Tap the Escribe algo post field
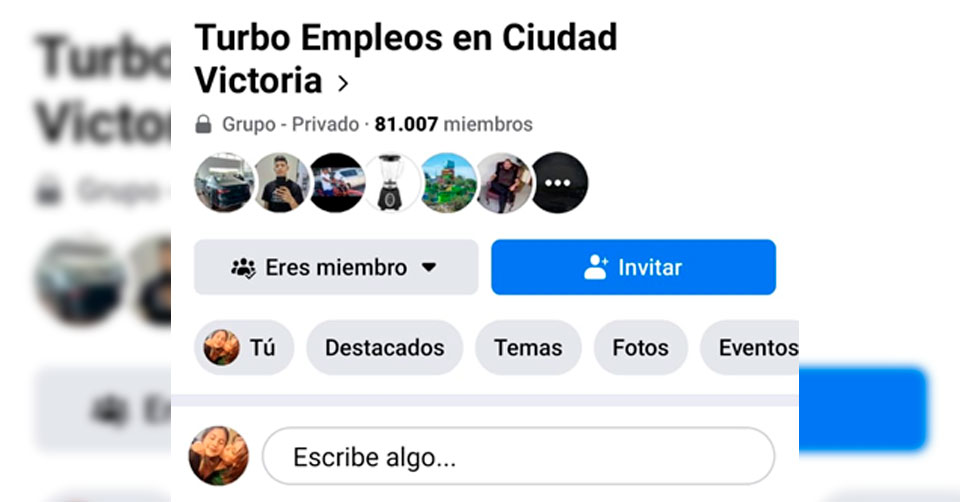This screenshot has width=960, height=502. [518, 457]
